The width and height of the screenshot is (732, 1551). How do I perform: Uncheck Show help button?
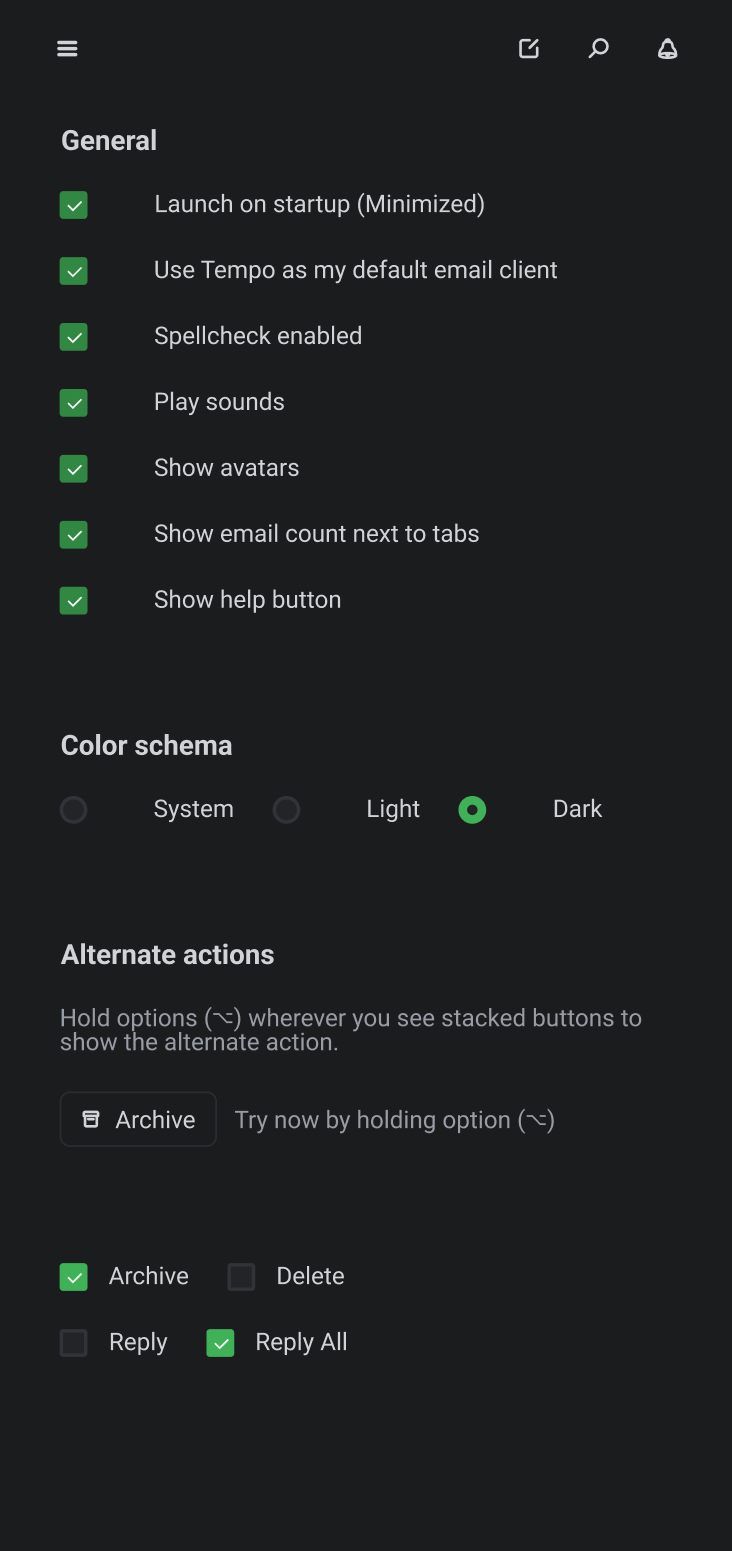click(74, 601)
